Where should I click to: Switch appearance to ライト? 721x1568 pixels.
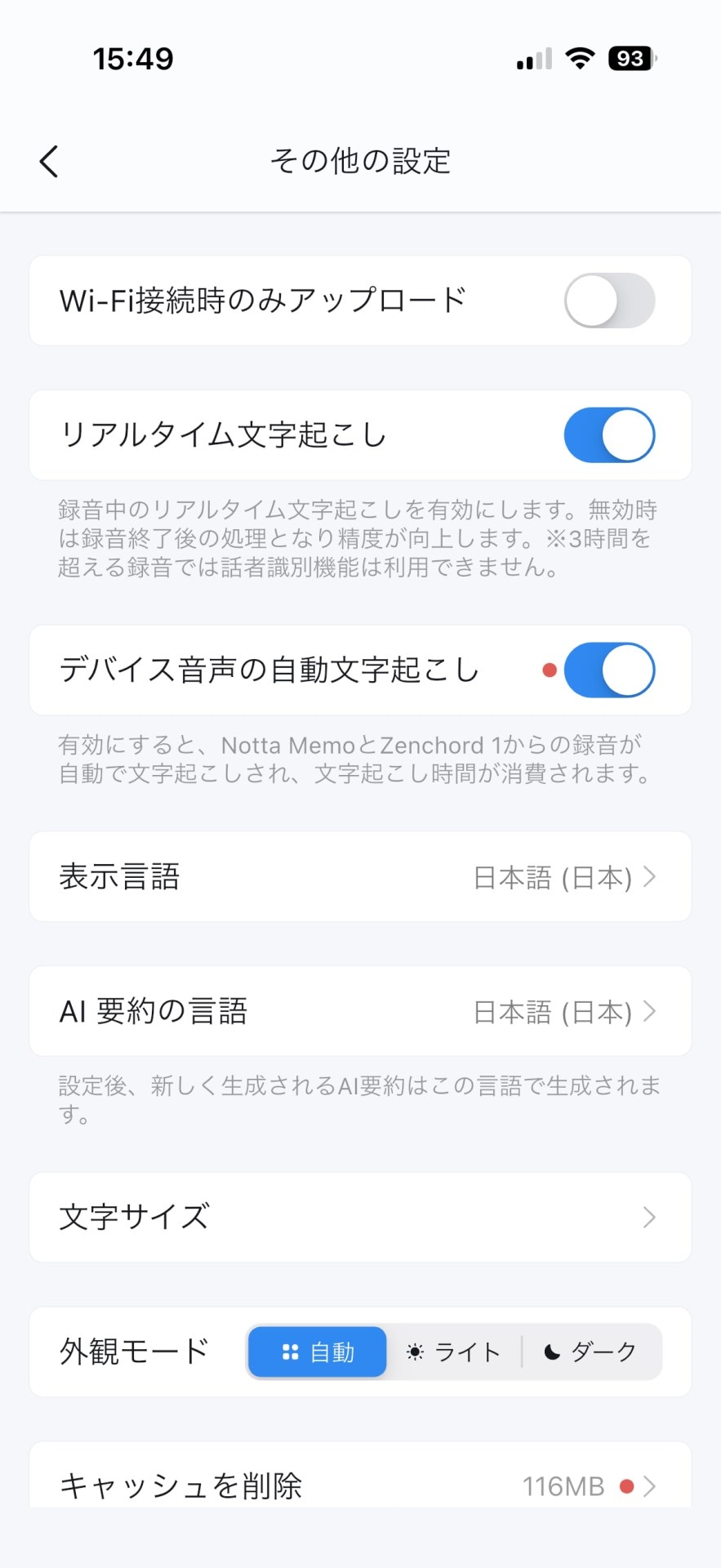(454, 1352)
